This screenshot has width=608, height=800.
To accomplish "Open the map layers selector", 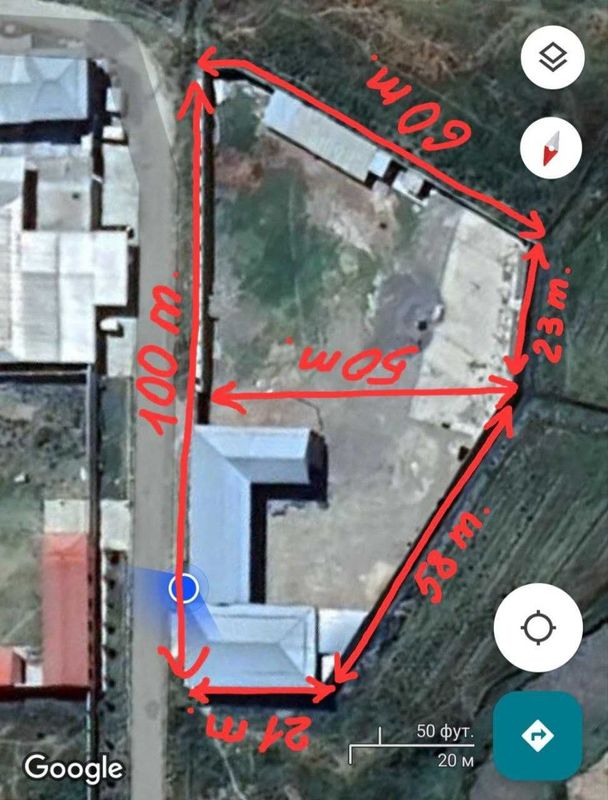I will (551, 57).
